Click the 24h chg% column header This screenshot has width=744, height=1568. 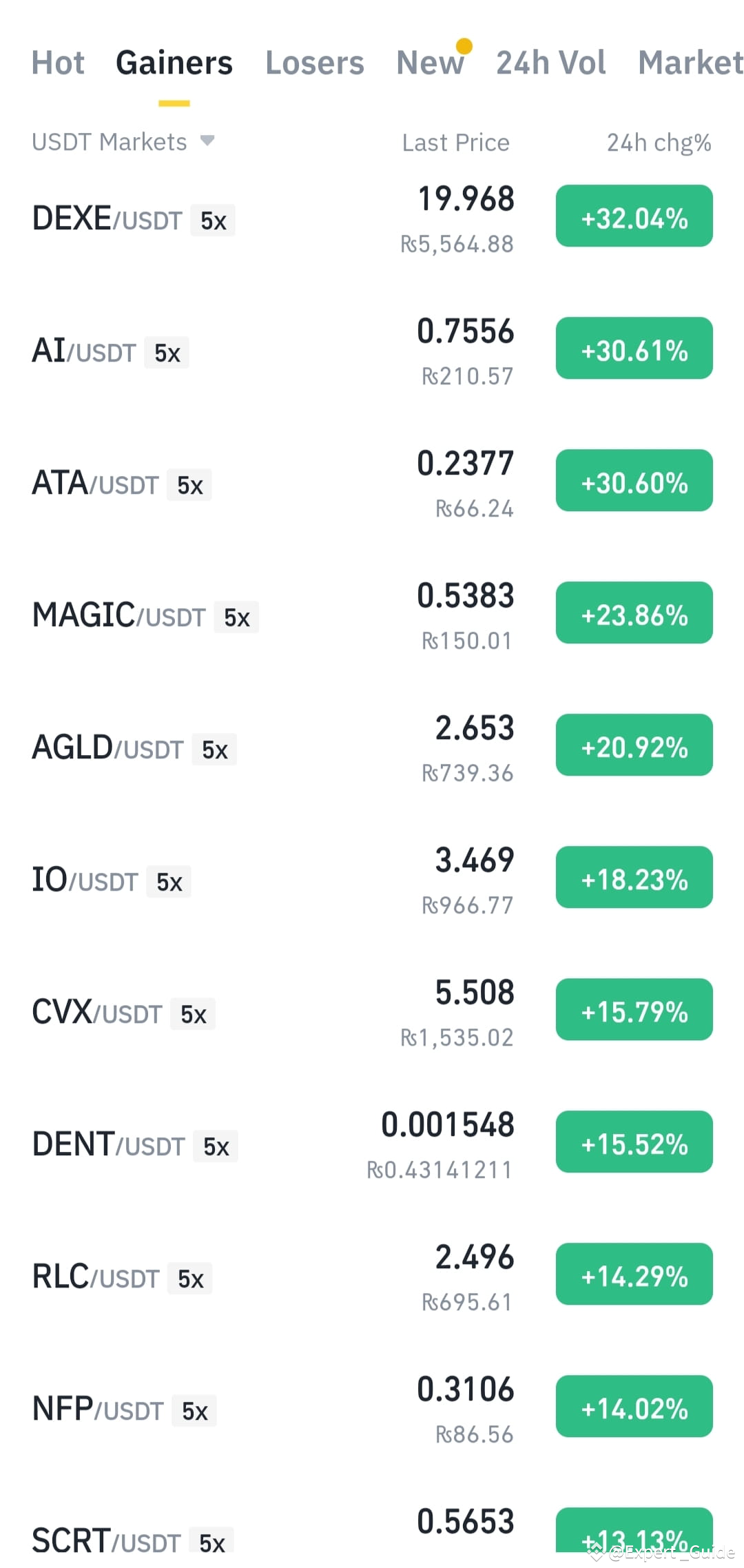point(657,141)
